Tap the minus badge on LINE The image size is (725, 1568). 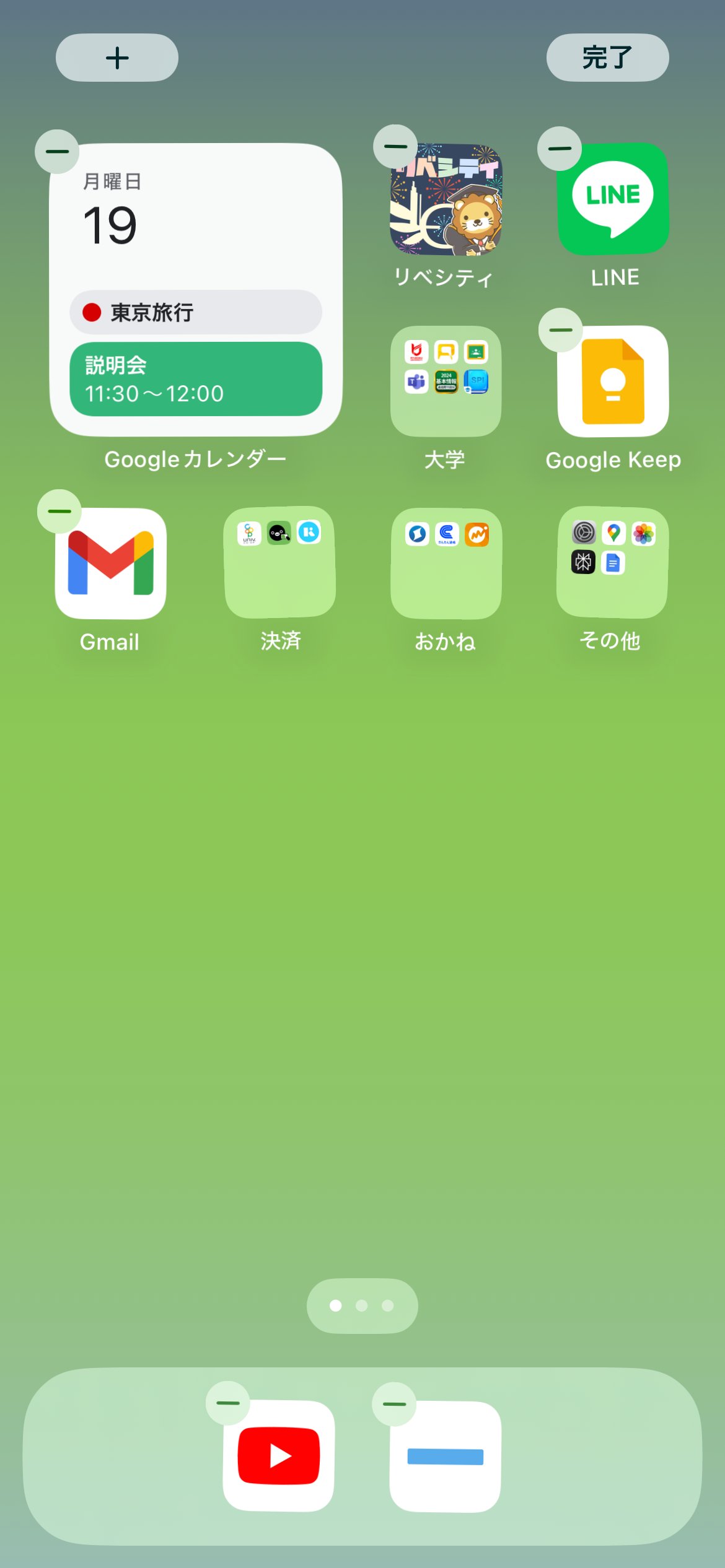point(560,149)
